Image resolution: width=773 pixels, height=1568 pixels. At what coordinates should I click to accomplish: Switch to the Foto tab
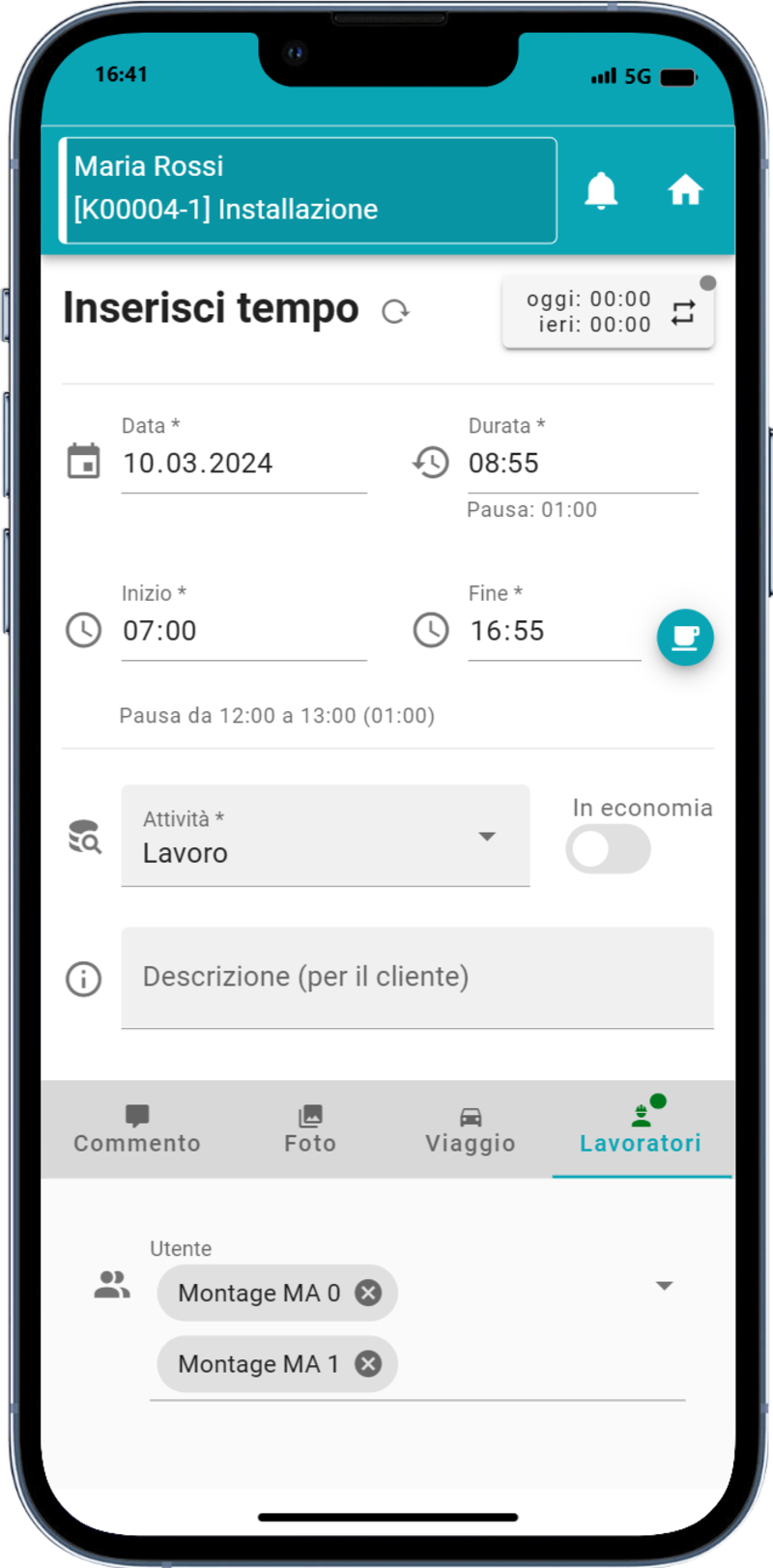click(x=310, y=1129)
